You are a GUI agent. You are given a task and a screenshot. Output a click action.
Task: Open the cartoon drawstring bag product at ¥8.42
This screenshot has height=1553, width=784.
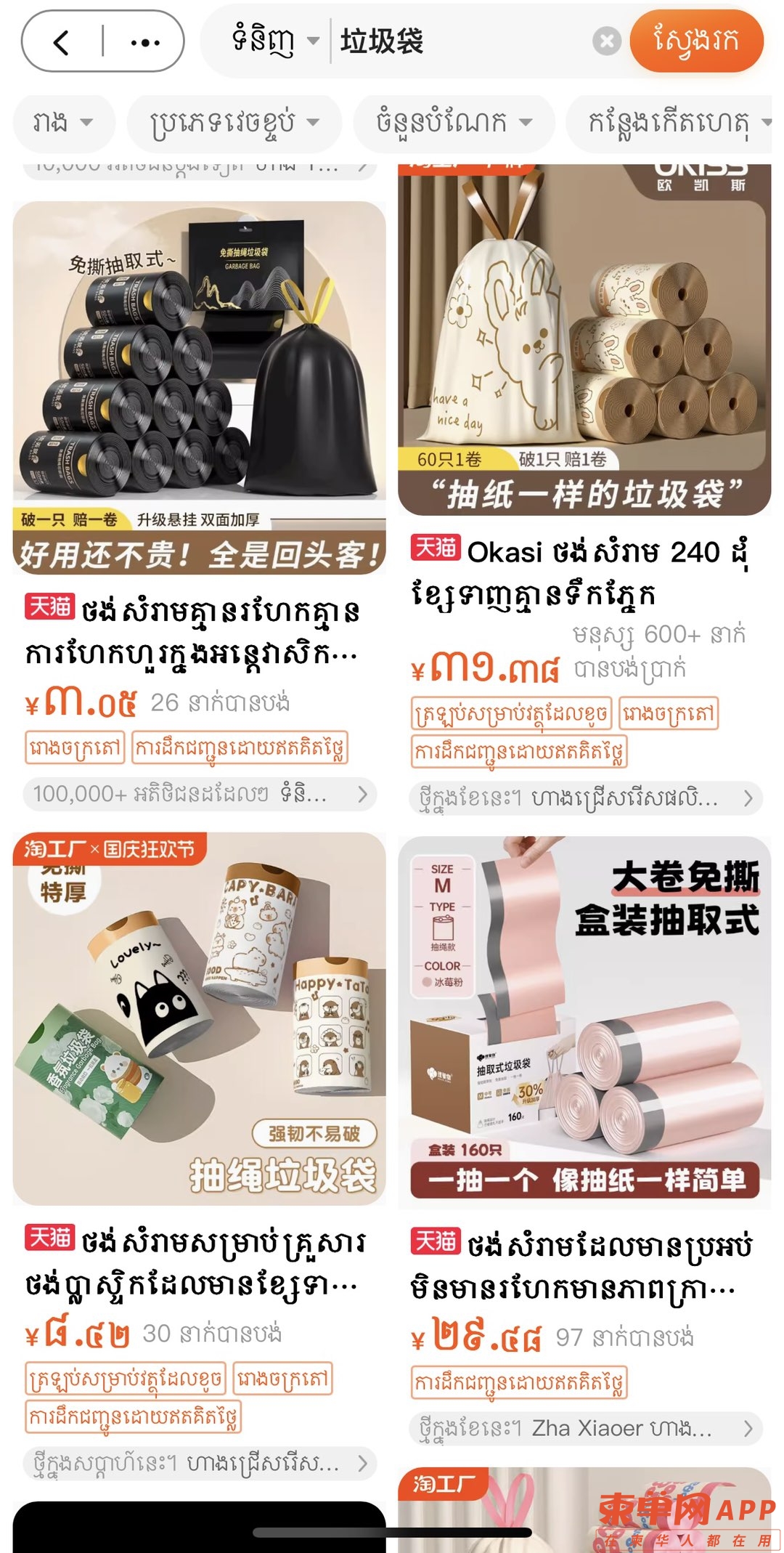tap(199, 1019)
